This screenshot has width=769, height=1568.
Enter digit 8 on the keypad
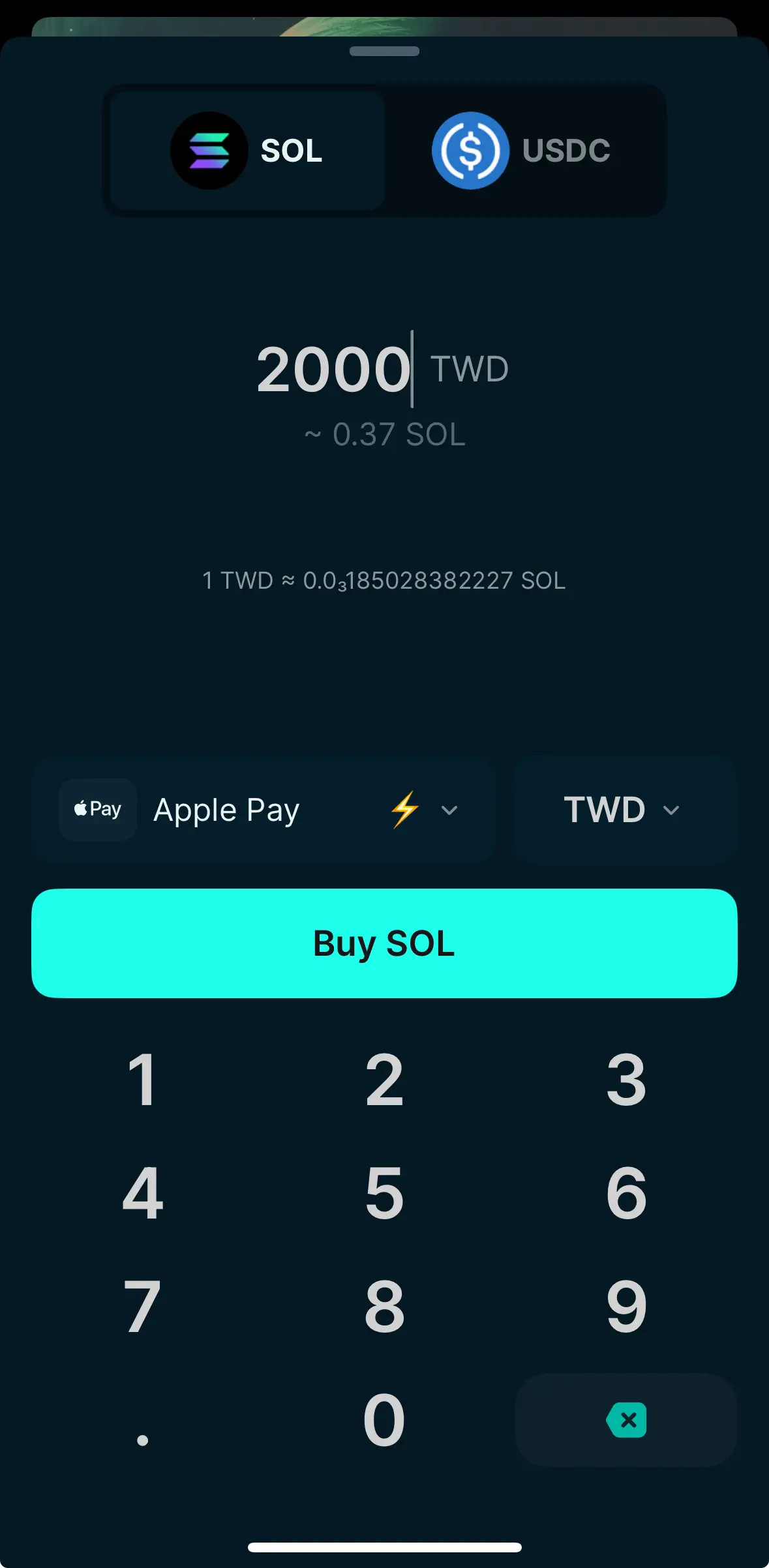click(x=384, y=1307)
